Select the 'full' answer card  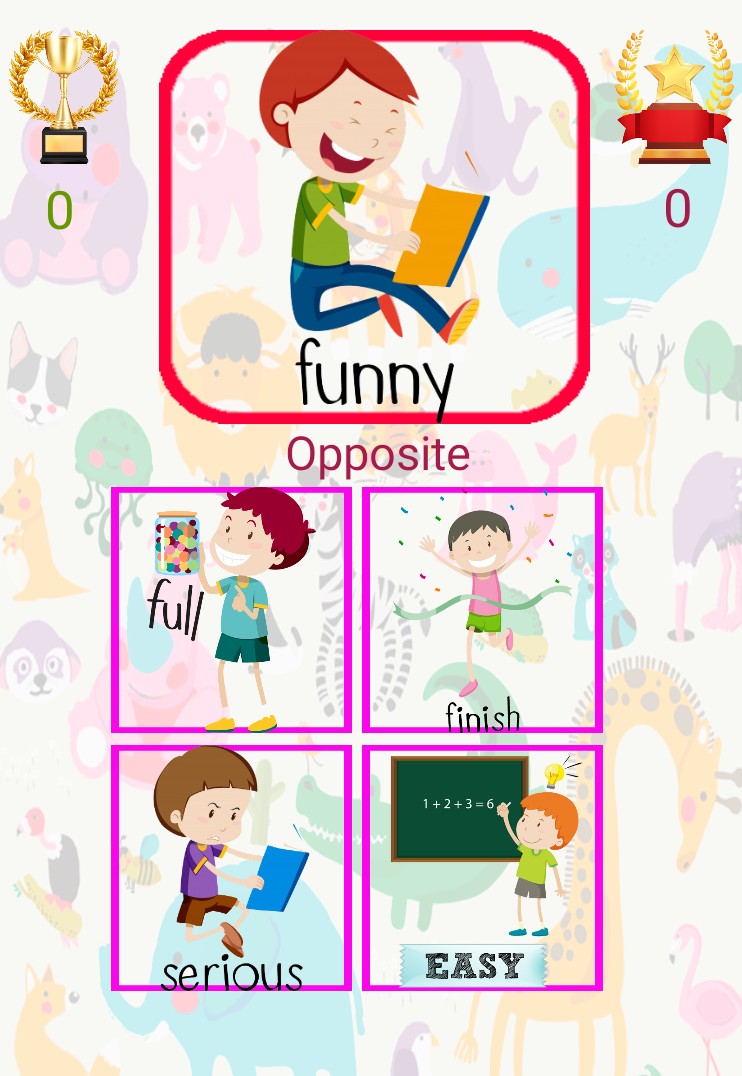coord(231,610)
